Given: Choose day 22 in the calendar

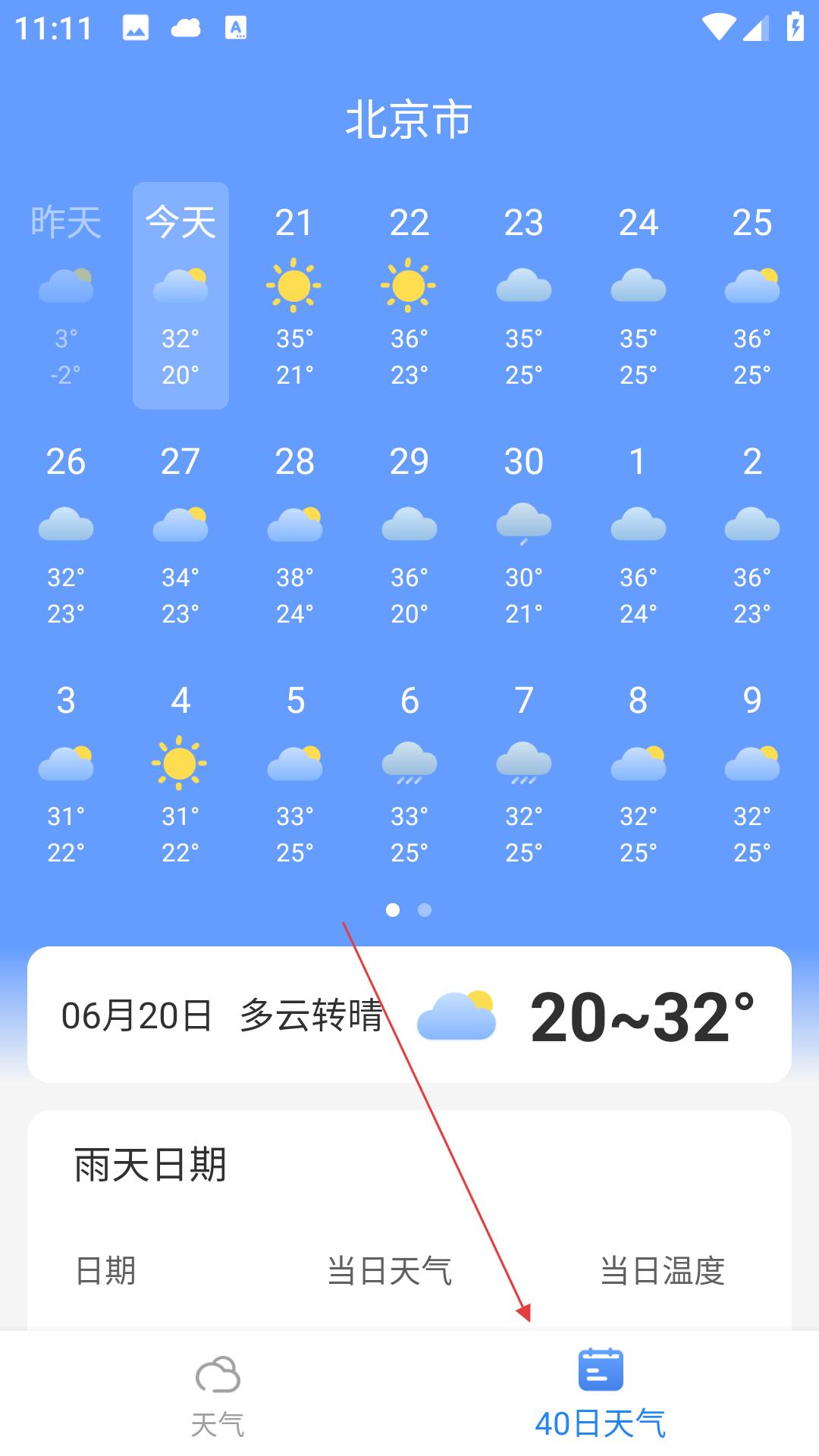Looking at the screenshot, I should pos(409,296).
